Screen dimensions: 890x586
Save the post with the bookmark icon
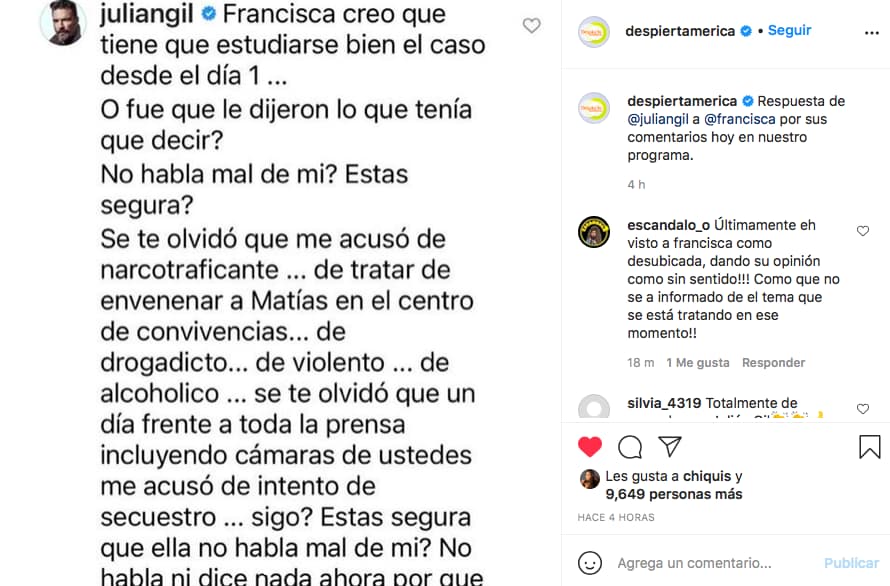869,446
